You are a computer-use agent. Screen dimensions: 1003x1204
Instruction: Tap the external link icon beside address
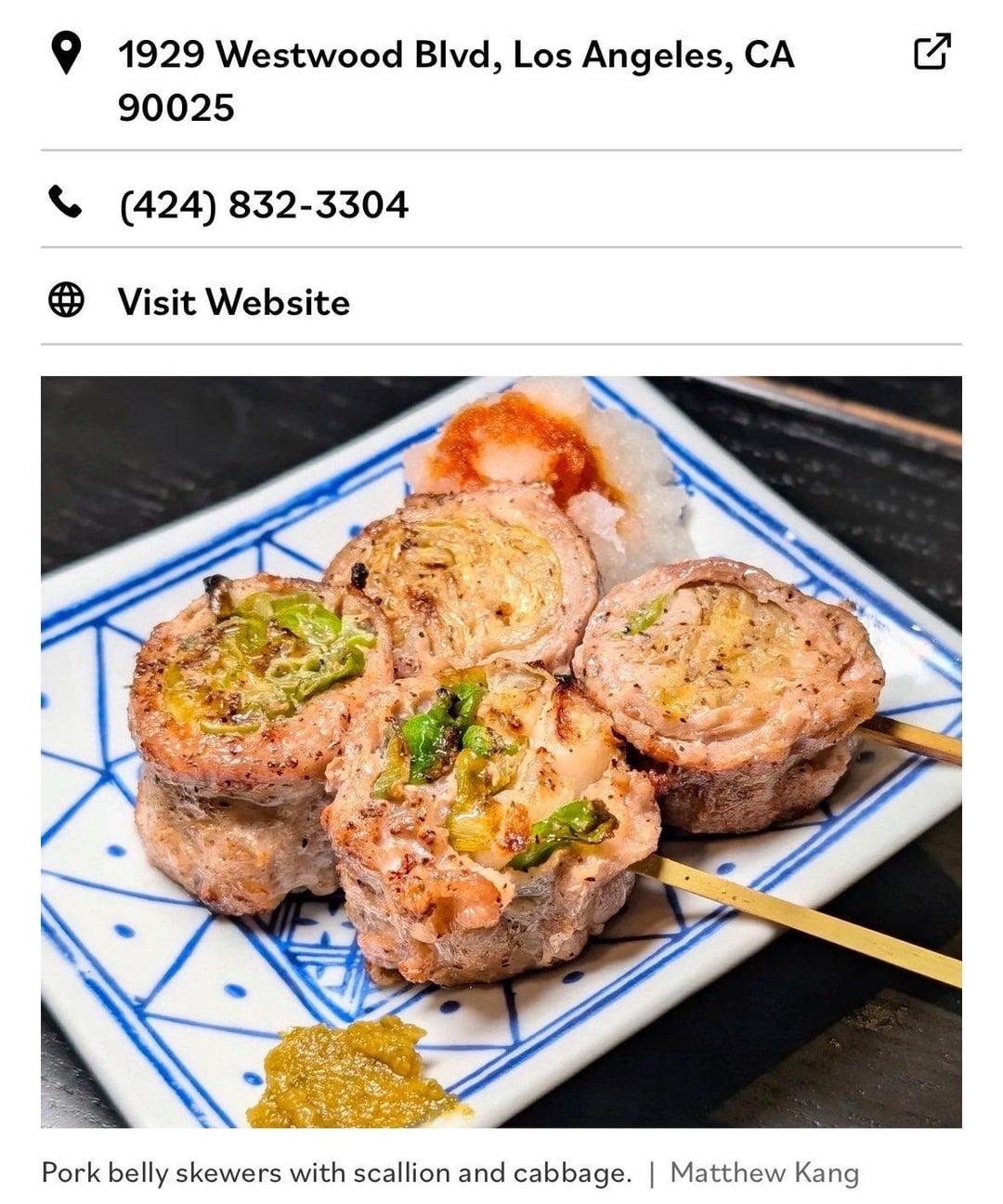(931, 52)
